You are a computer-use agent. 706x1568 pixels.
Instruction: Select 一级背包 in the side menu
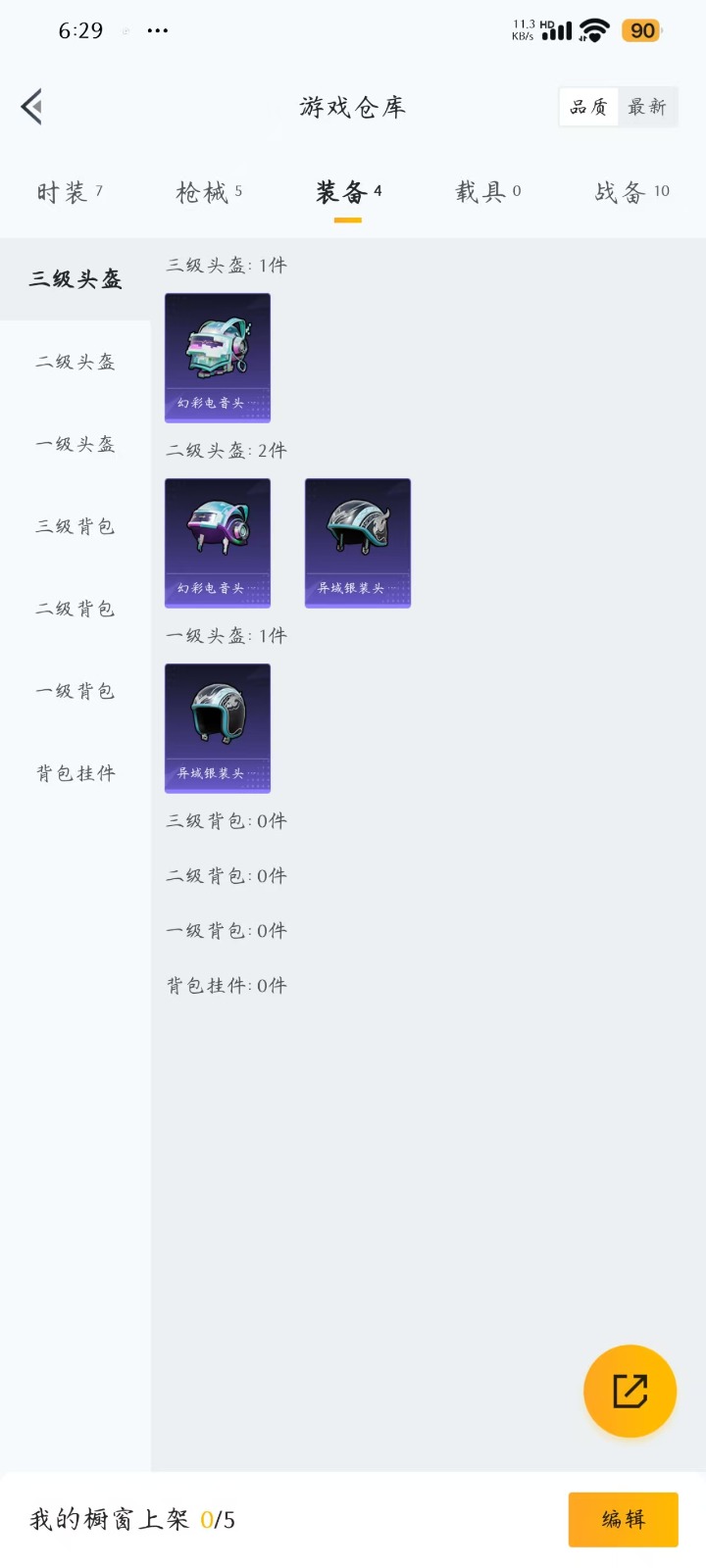pyautogui.click(x=76, y=691)
